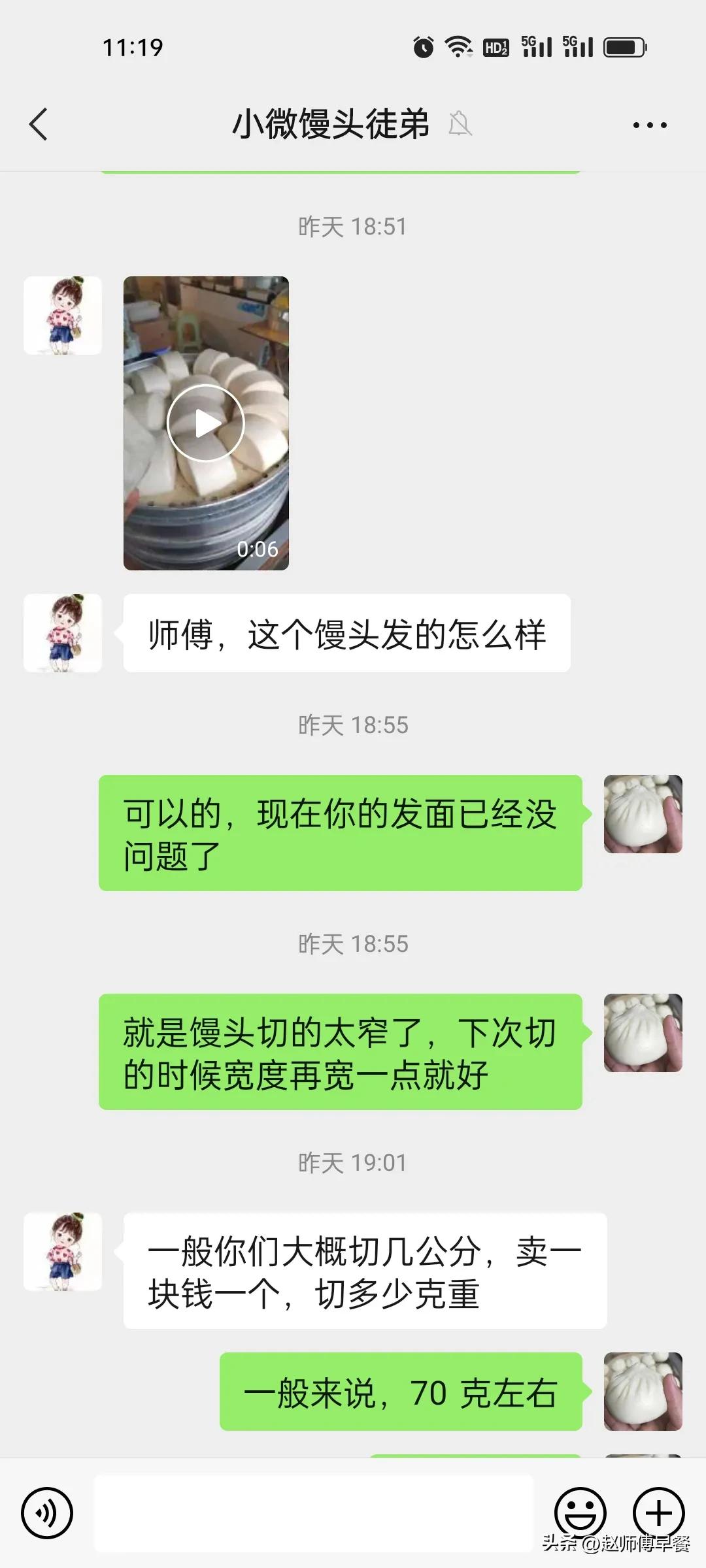Tap the back arrow to leave the chat
The height and width of the screenshot is (1568, 706).
click(x=39, y=124)
